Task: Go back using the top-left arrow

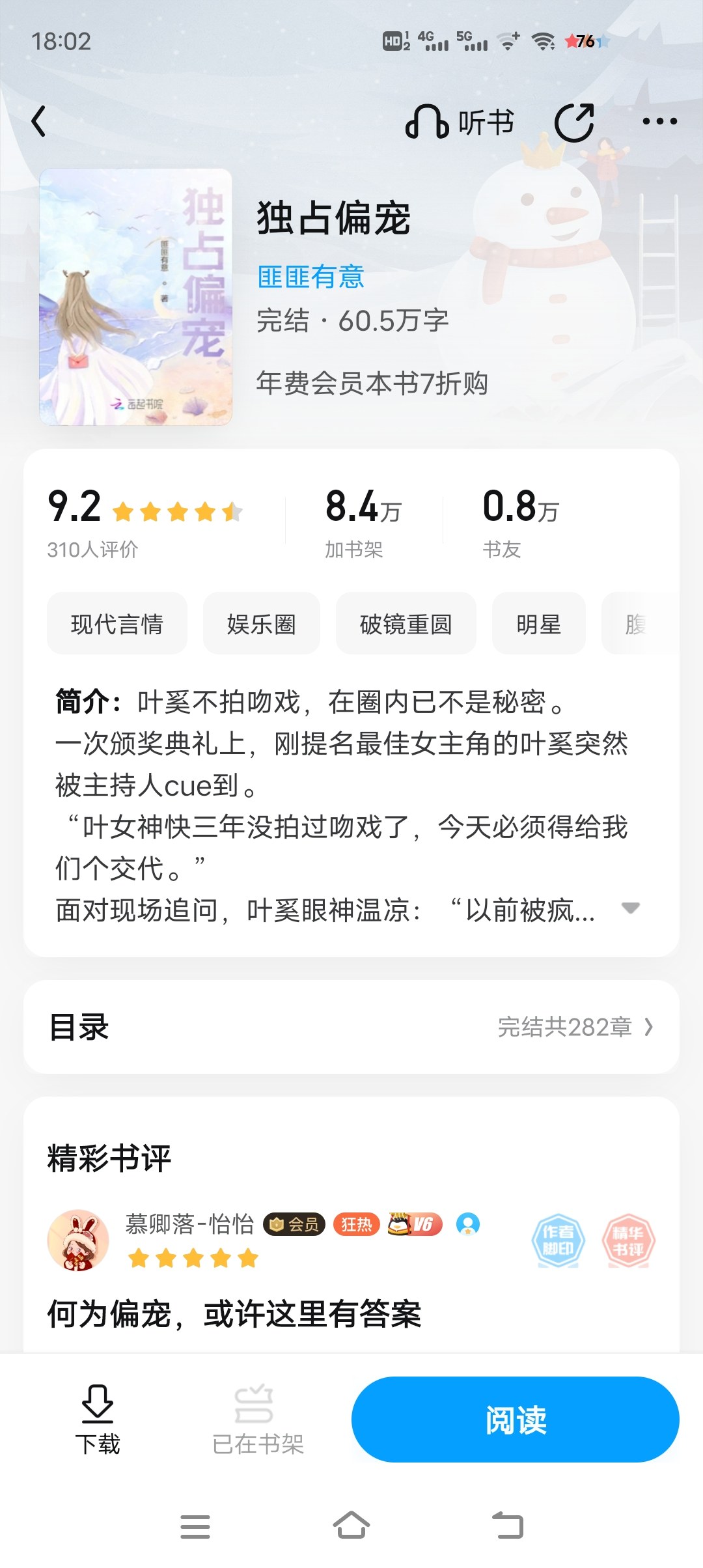Action: (39, 122)
